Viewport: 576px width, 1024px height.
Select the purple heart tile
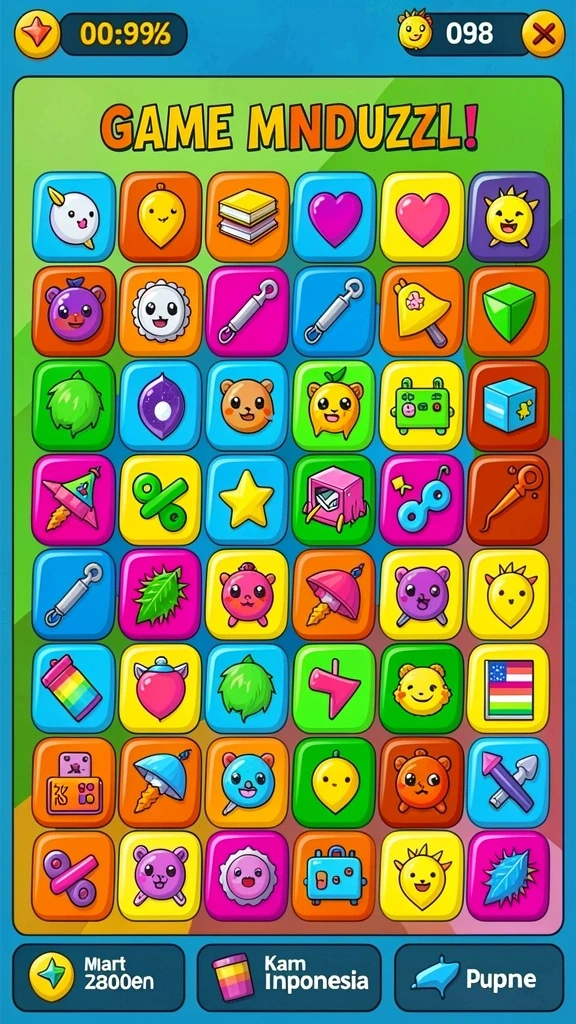click(x=334, y=217)
